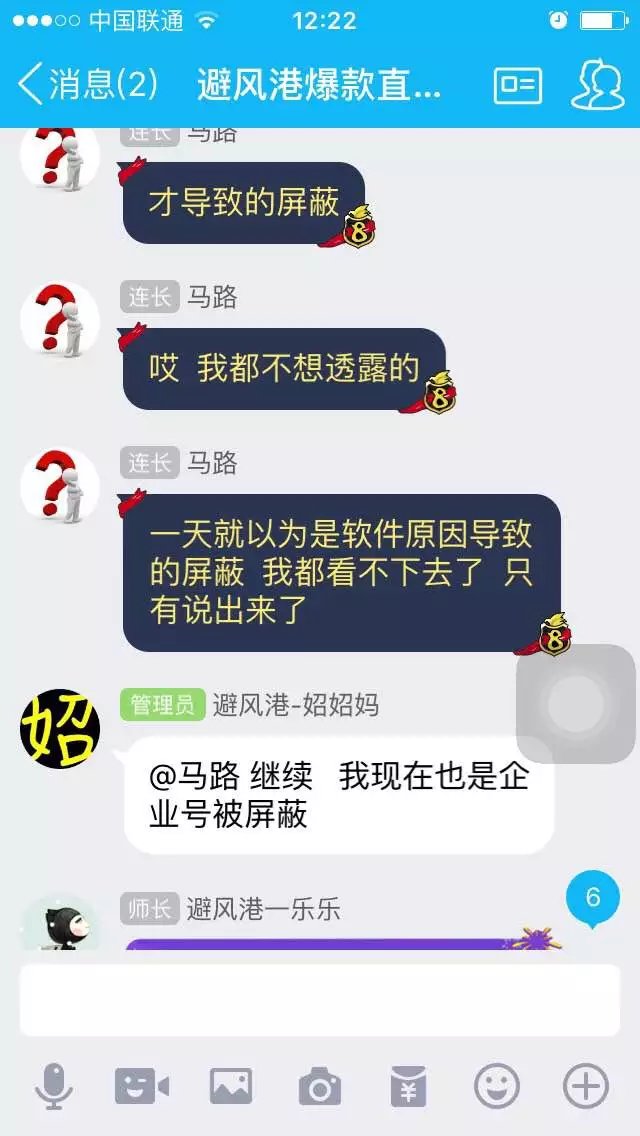The height and width of the screenshot is (1136, 640).
Task: Open the group members profile icon
Action: 597,84
